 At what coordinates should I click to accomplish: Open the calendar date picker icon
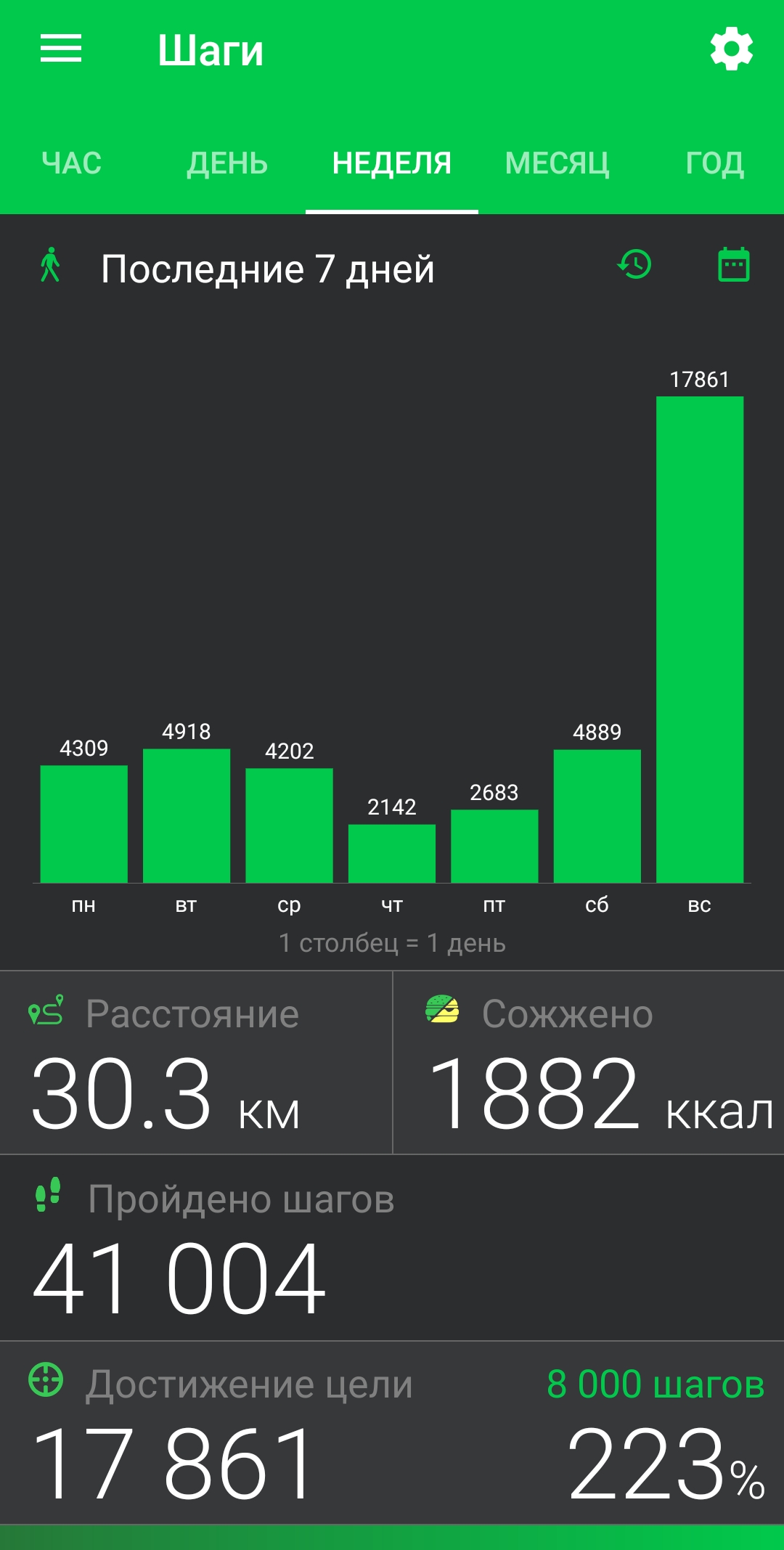tap(734, 264)
